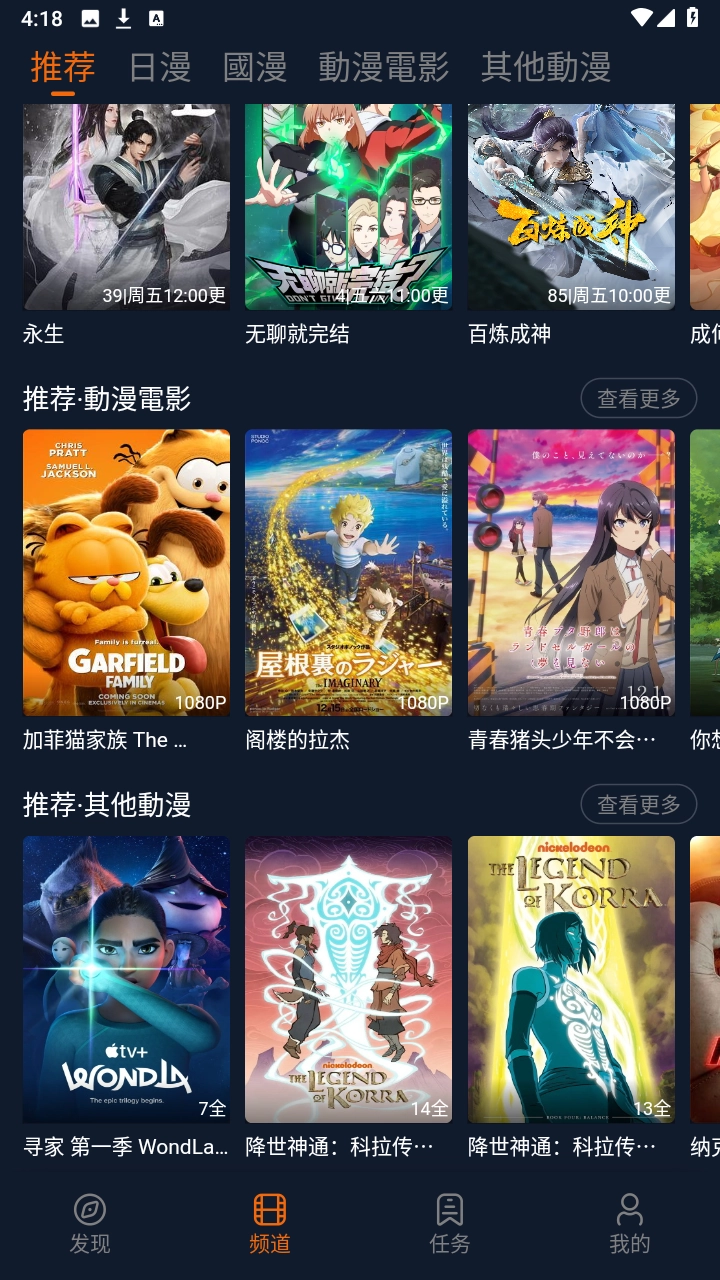This screenshot has width=720, height=1280.
Task: Tap 查看更多 next to 推荐·其他動漫
Action: click(x=638, y=804)
